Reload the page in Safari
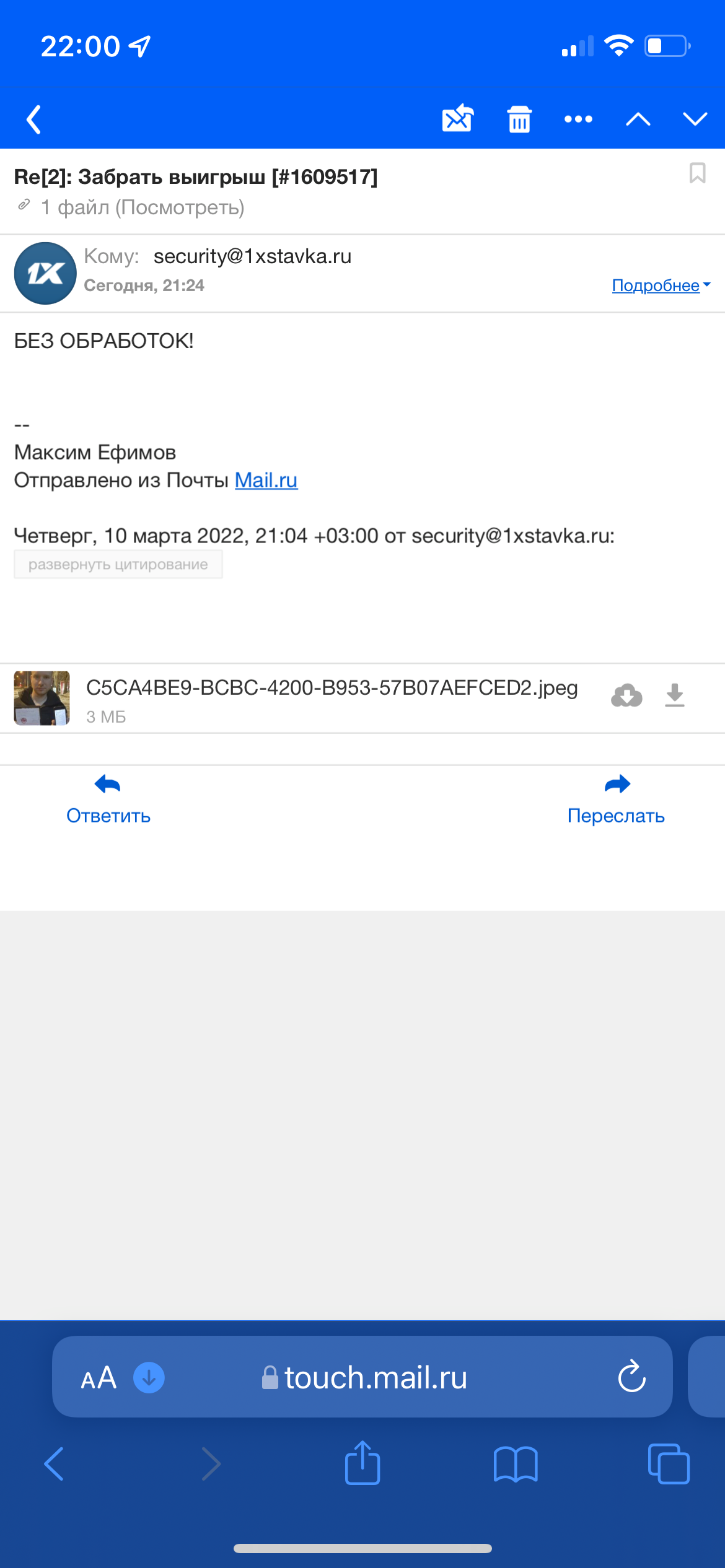725x1568 pixels. (631, 1377)
